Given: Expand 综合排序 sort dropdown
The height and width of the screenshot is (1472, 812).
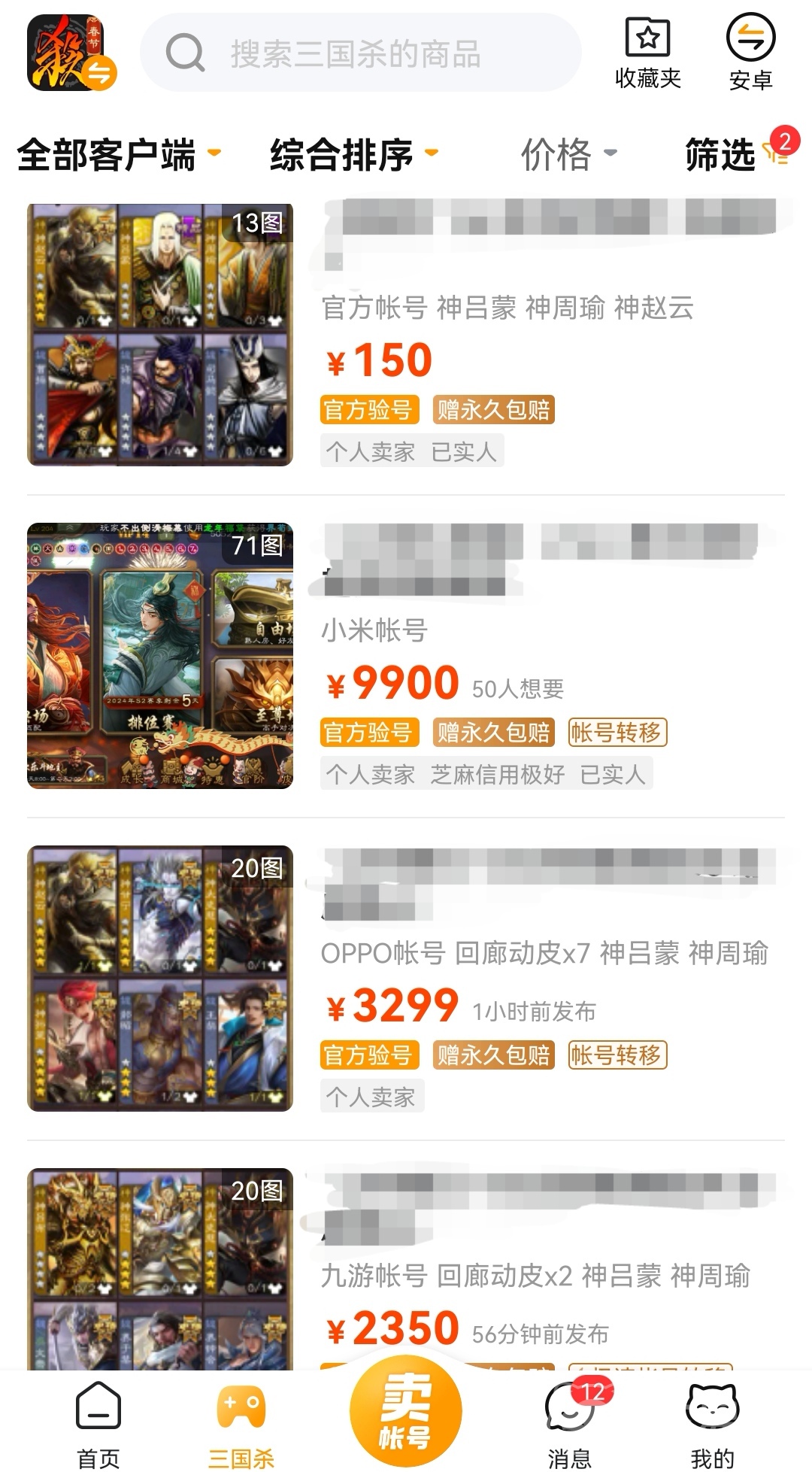Looking at the screenshot, I should click(353, 155).
